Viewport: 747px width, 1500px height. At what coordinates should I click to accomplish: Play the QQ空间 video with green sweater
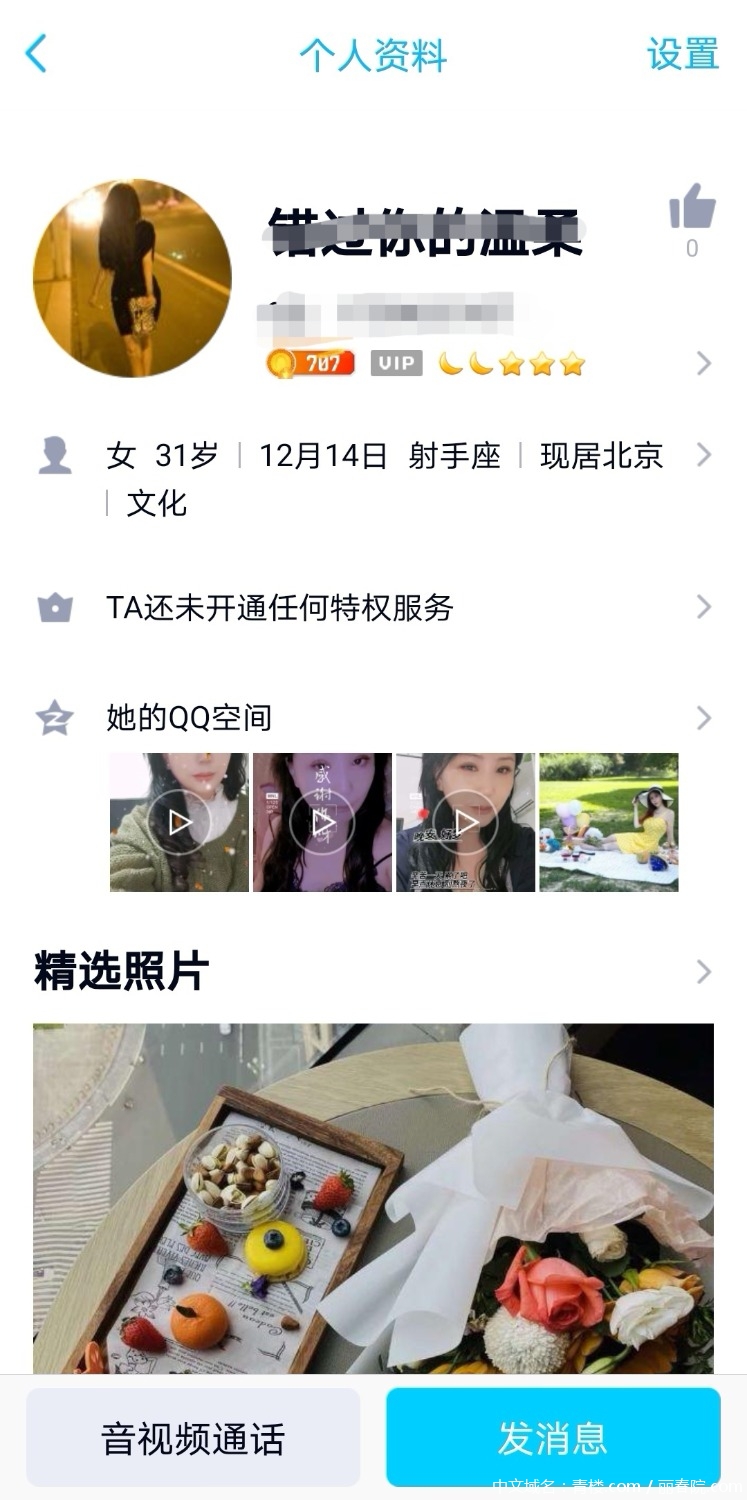[x=179, y=822]
